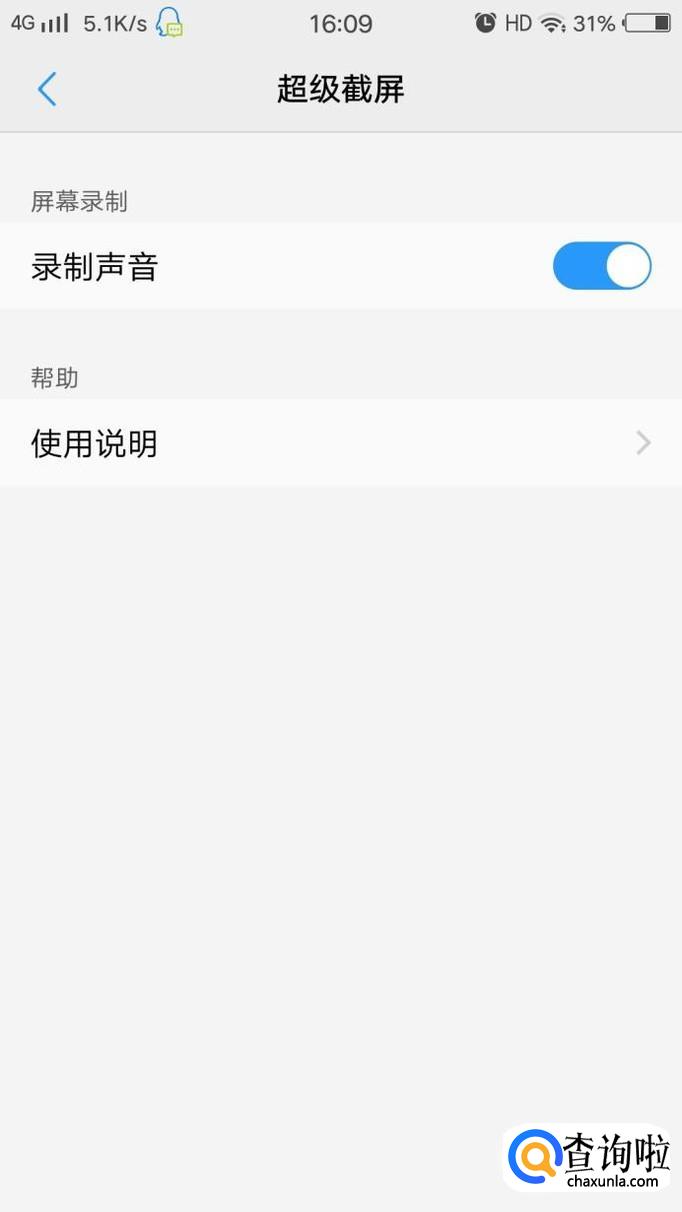682x1212 pixels.
Task: Open the 使用说明 help page
Action: (x=340, y=443)
